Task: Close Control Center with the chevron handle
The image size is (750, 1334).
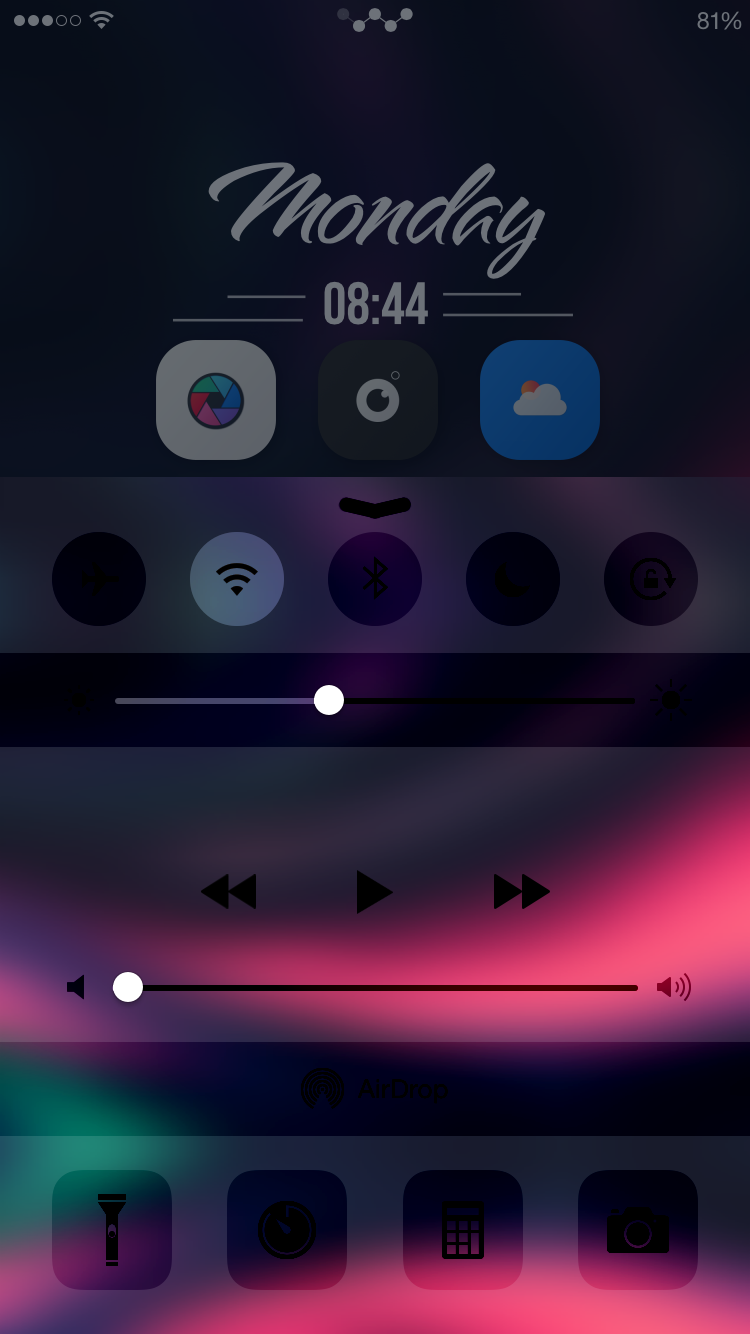Action: click(x=375, y=507)
